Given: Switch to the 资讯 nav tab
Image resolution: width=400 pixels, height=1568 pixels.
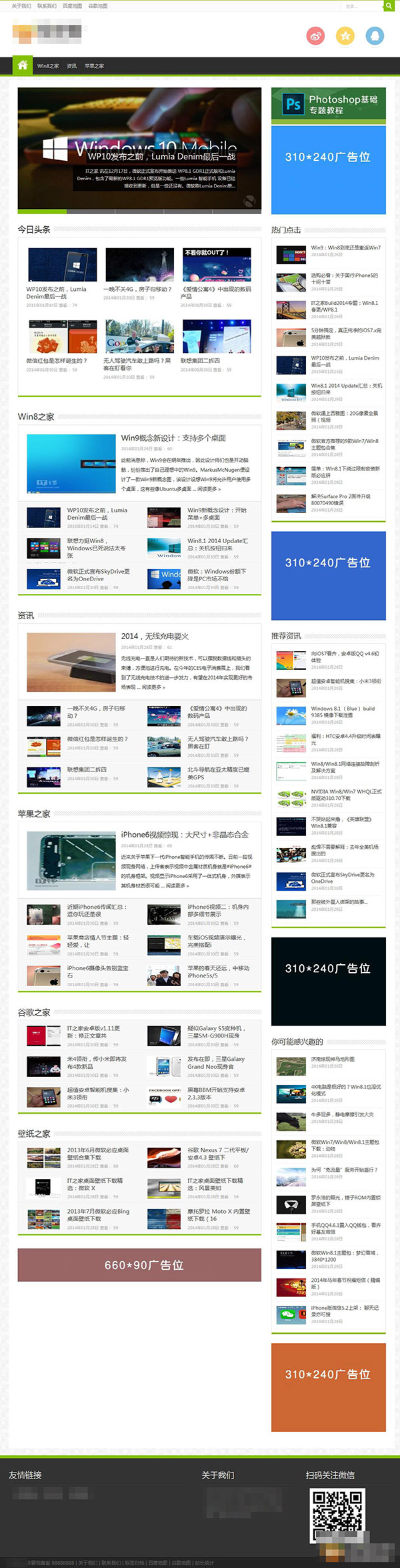Looking at the screenshot, I should coord(71,66).
